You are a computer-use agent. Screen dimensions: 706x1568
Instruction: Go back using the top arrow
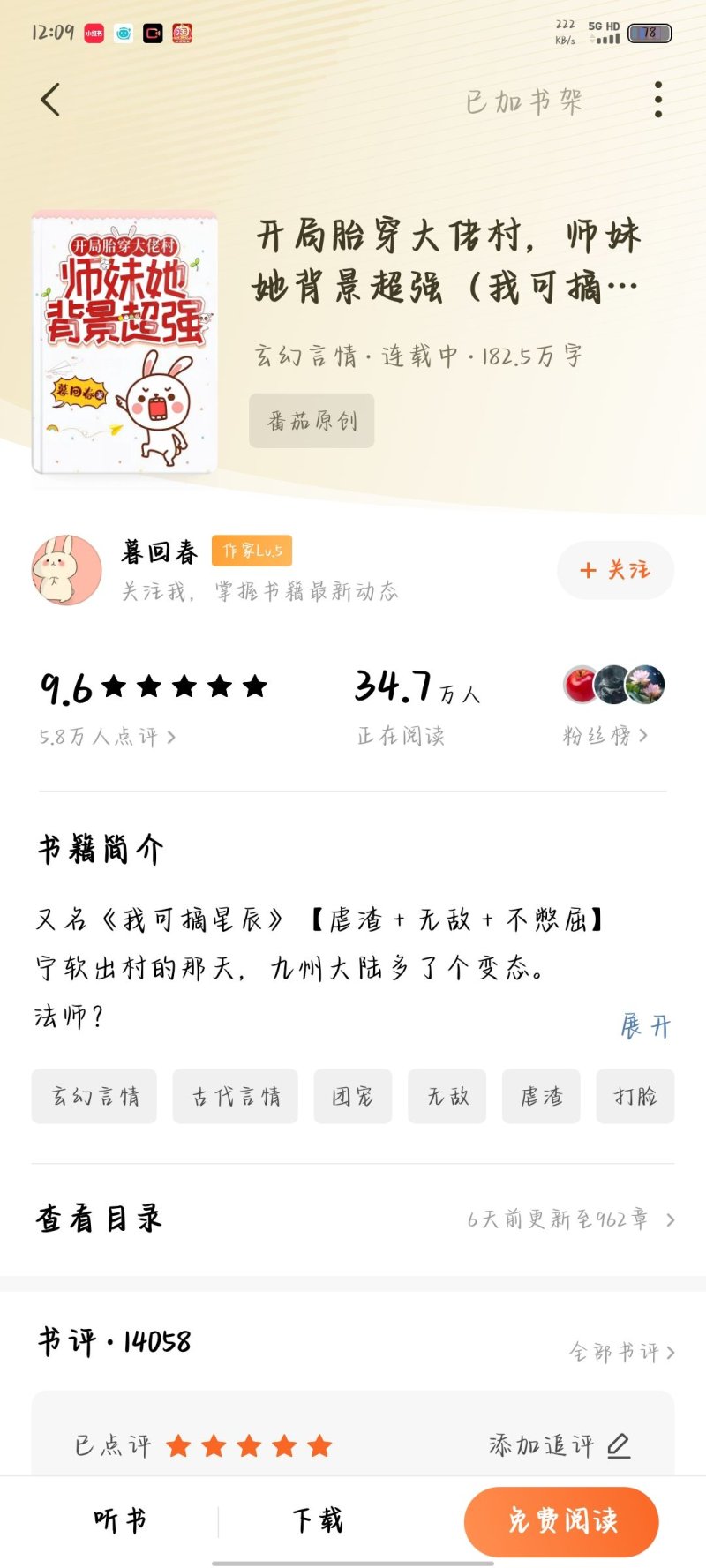click(51, 100)
